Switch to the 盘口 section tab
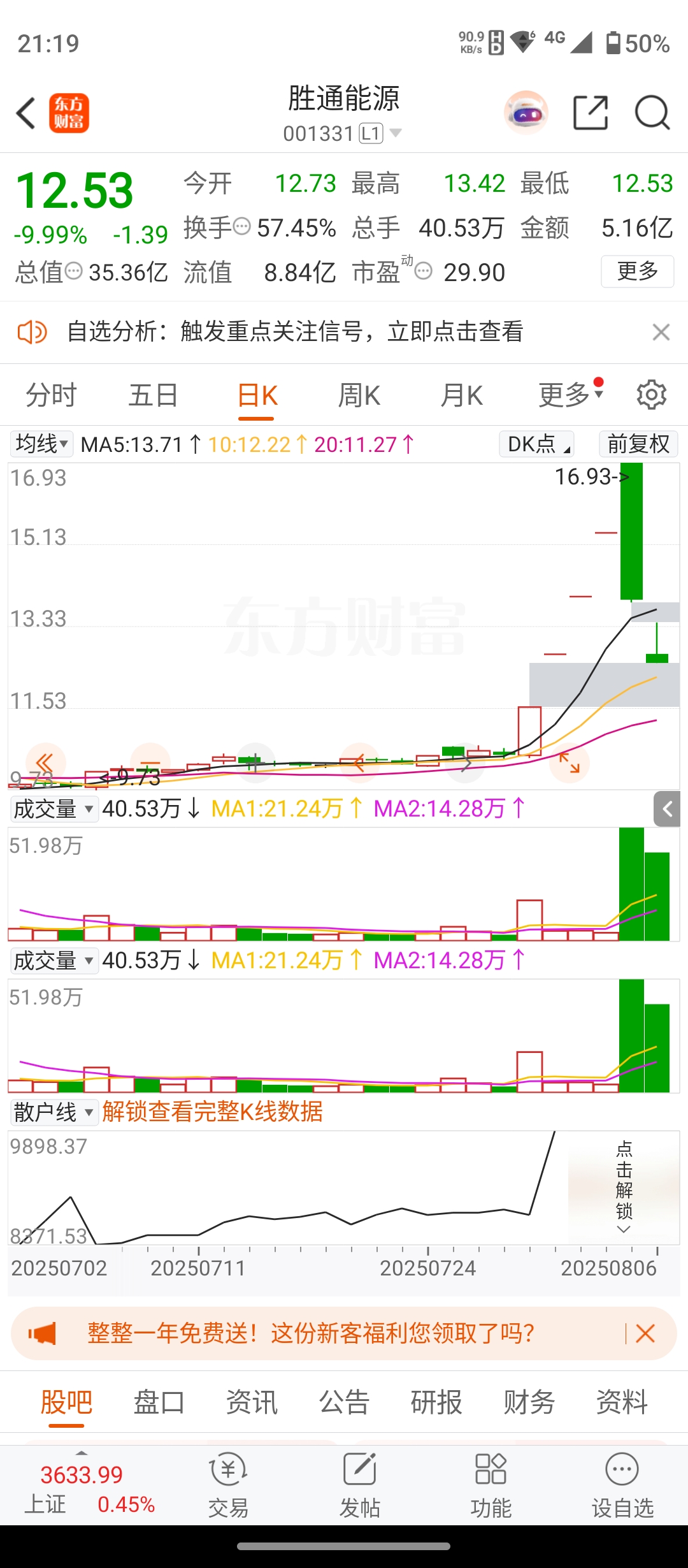Viewport: 688px width, 1568px height. tap(159, 1402)
